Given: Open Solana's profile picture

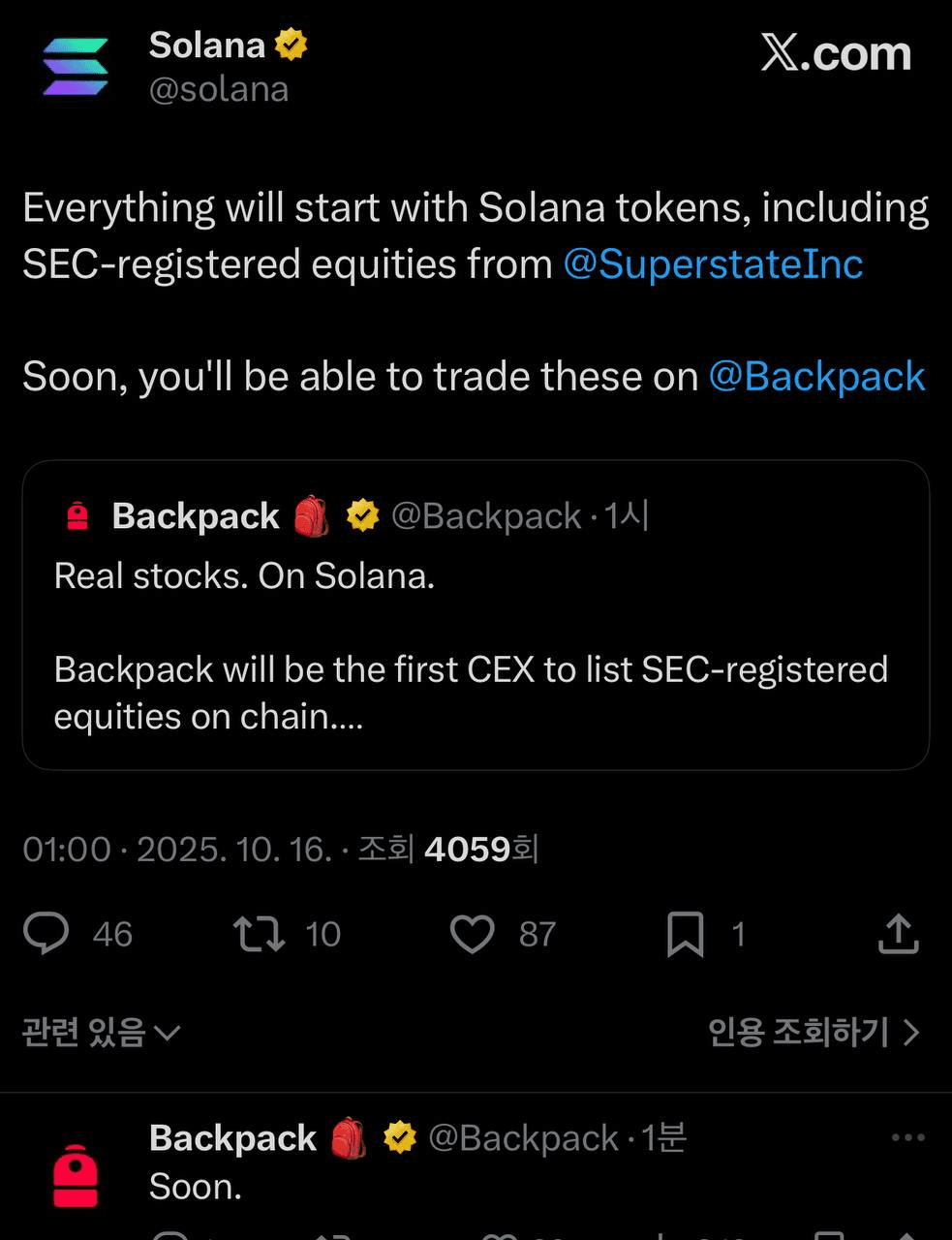Looking at the screenshot, I should click(x=75, y=67).
